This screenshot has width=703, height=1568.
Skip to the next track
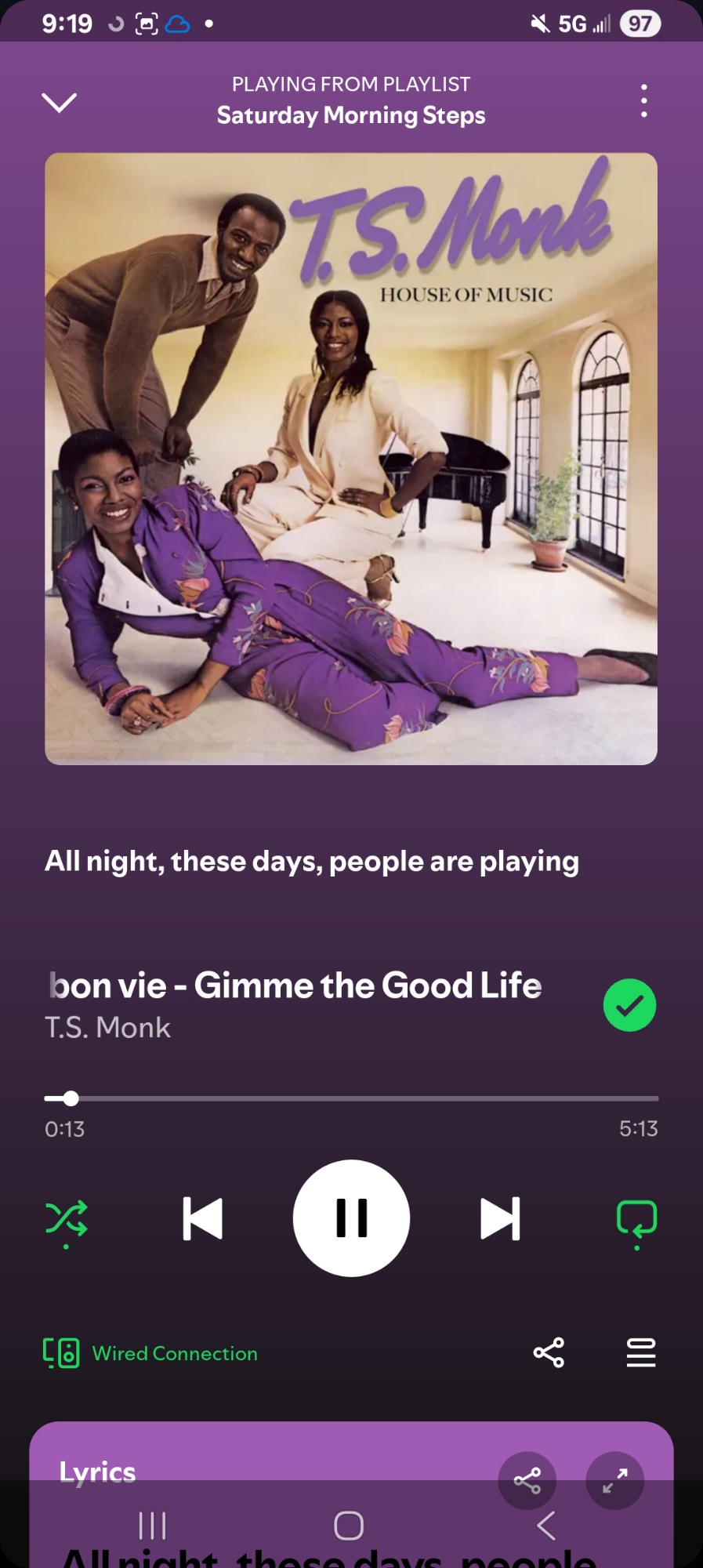tap(500, 1218)
